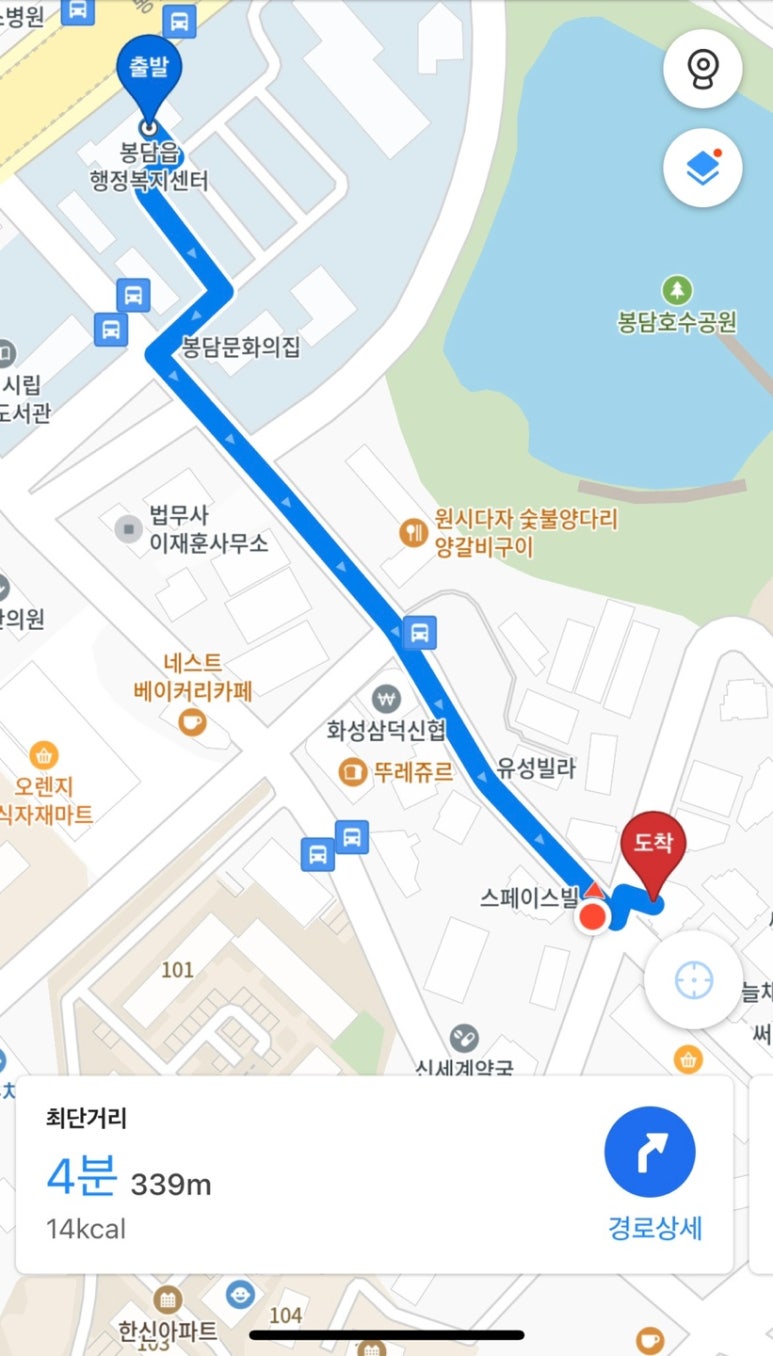Select 네스트 베이커리카페 place marker

click(192, 722)
